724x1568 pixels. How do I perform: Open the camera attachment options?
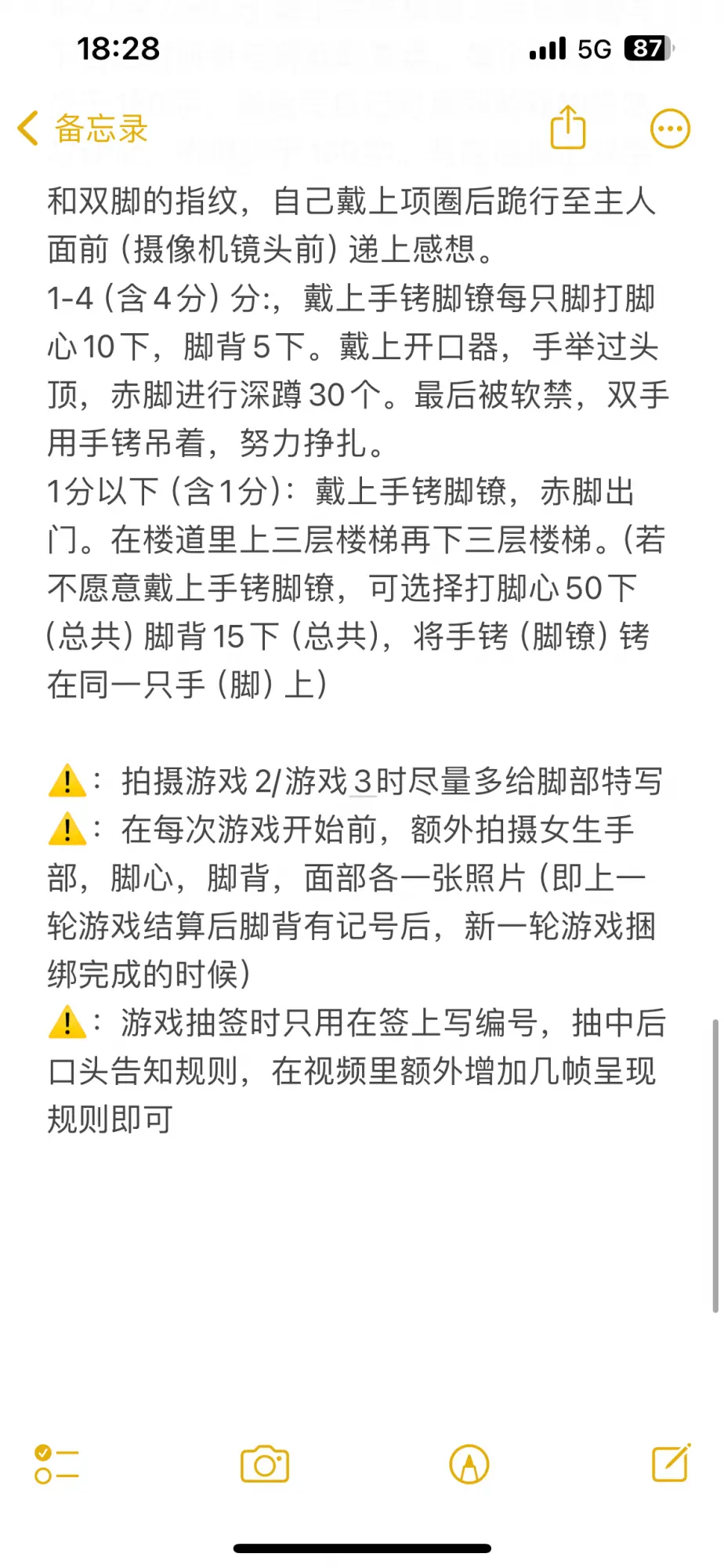point(265,1464)
